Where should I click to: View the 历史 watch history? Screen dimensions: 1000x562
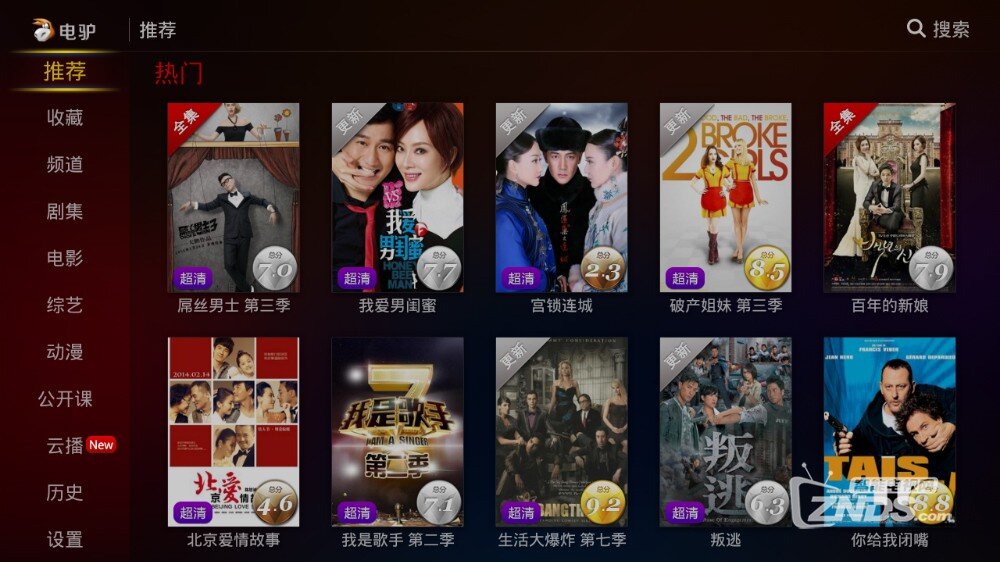(x=65, y=493)
